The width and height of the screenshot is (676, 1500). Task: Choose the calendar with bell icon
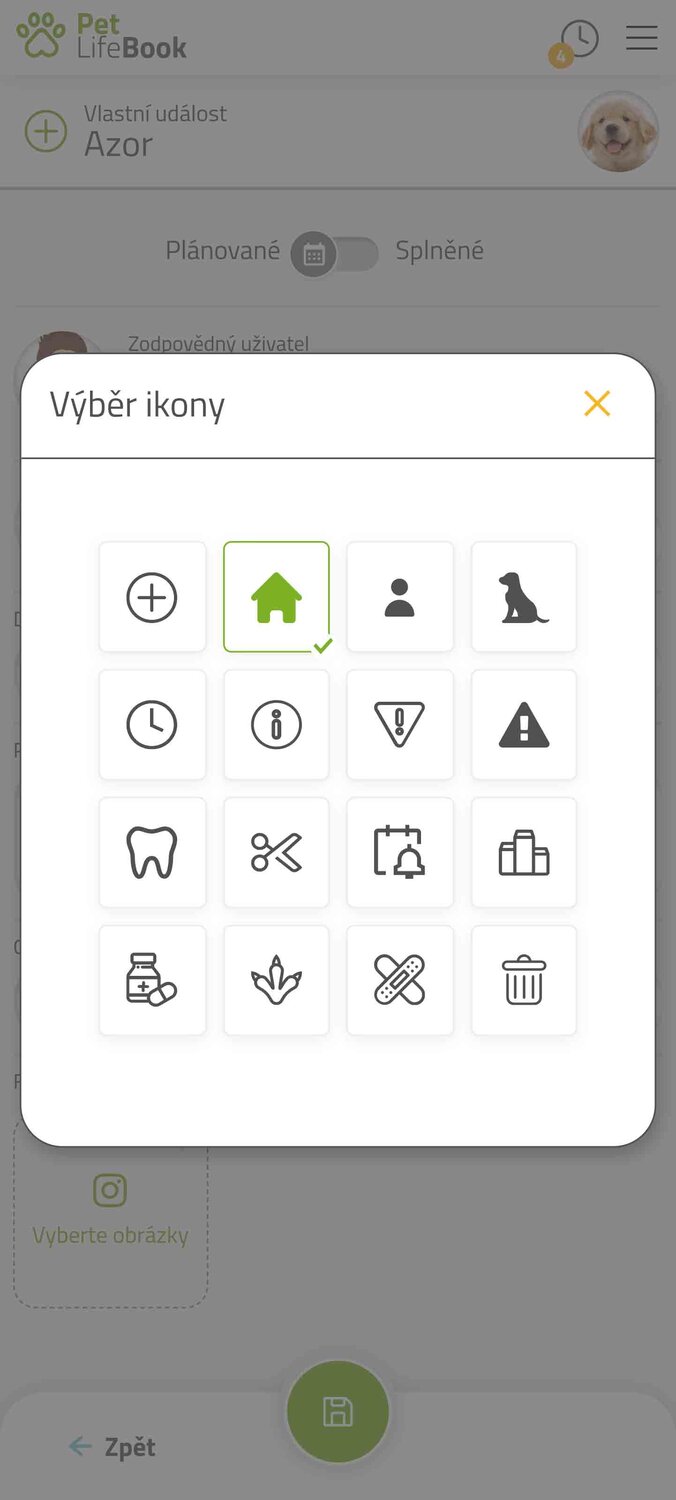(400, 853)
